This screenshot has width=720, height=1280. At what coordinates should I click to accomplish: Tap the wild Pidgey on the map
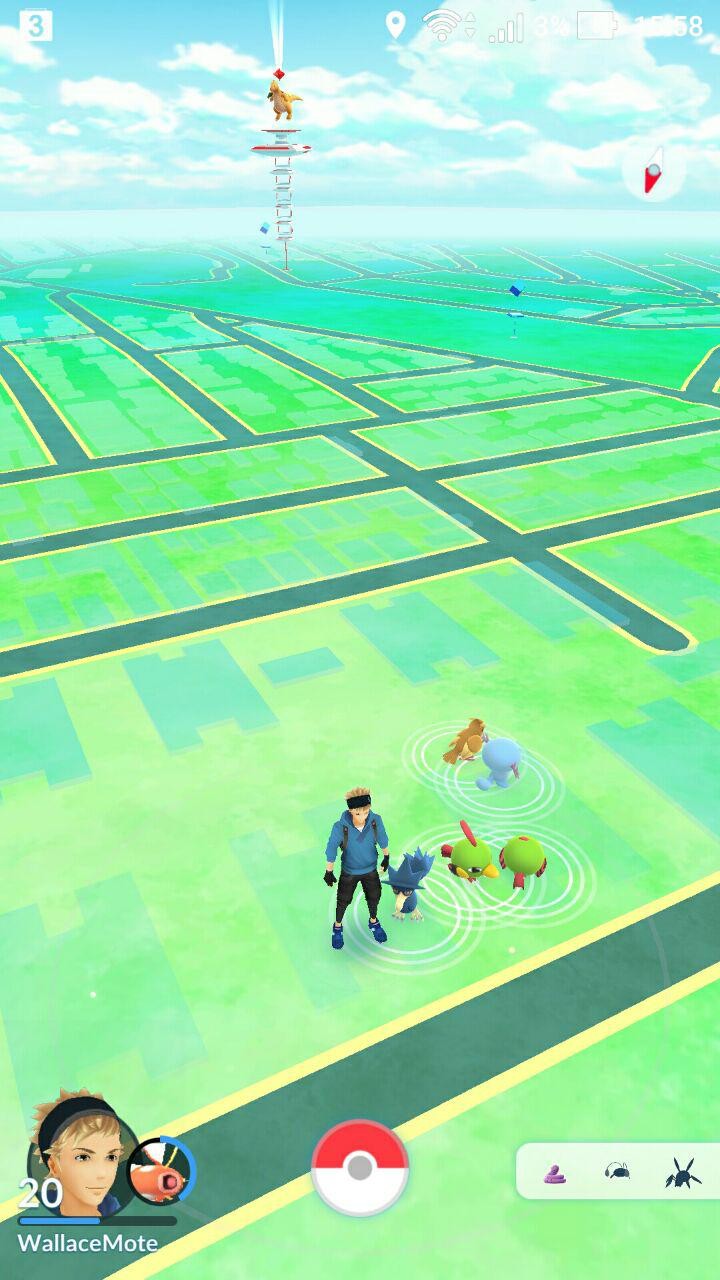465,741
